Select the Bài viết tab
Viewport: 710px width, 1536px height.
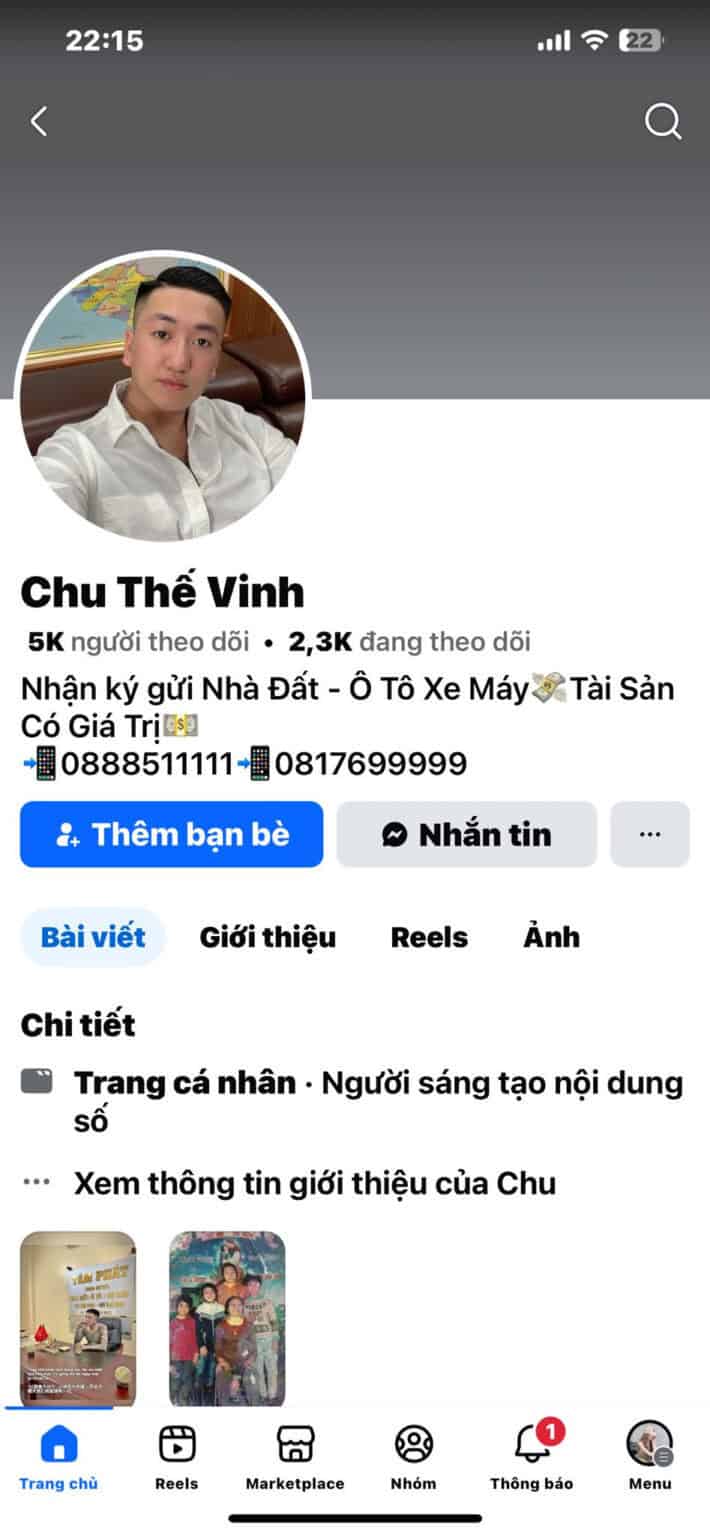point(93,937)
